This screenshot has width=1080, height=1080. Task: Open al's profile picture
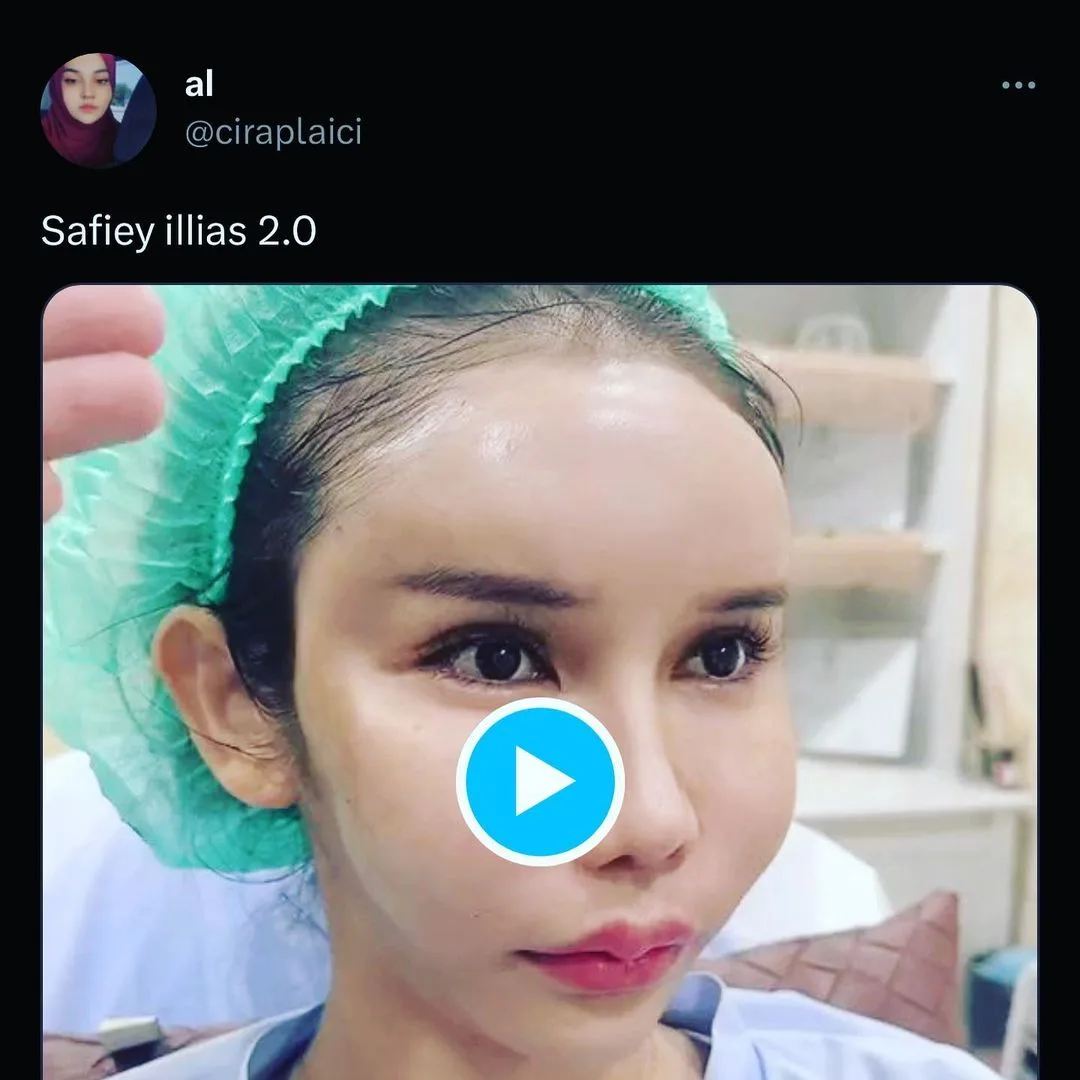click(x=98, y=111)
